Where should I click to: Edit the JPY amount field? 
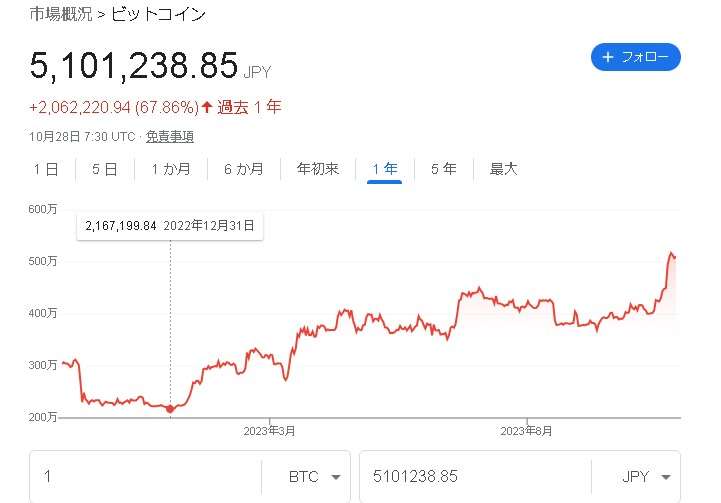pyautogui.click(x=475, y=477)
